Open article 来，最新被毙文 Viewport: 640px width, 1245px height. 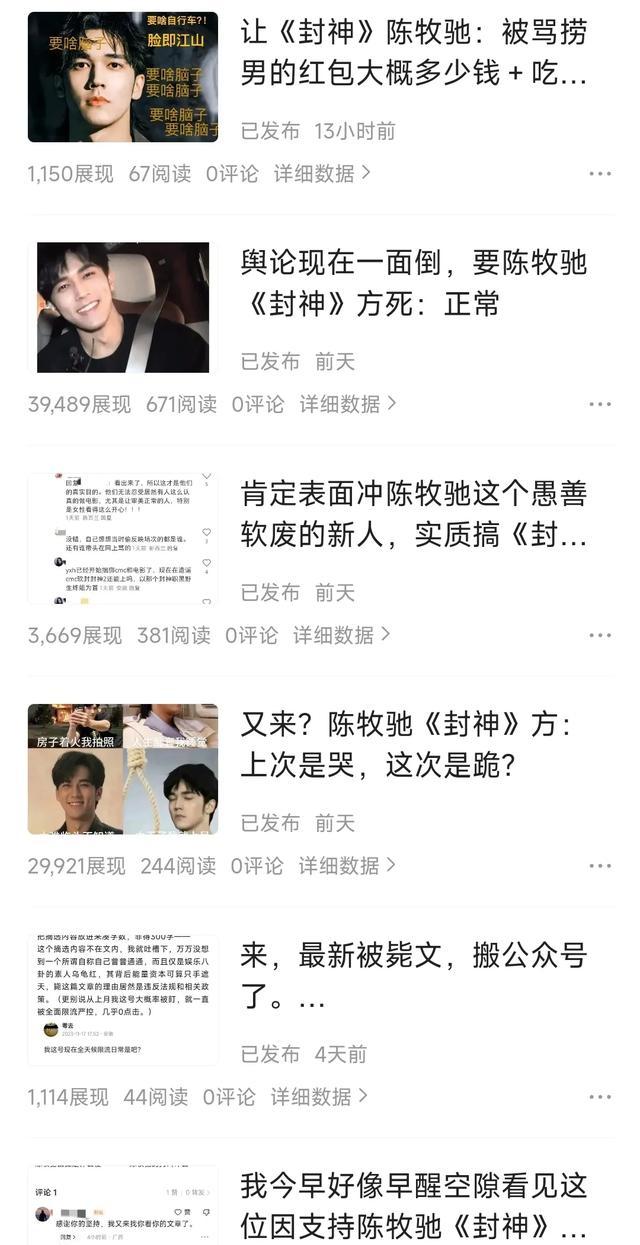413,976
